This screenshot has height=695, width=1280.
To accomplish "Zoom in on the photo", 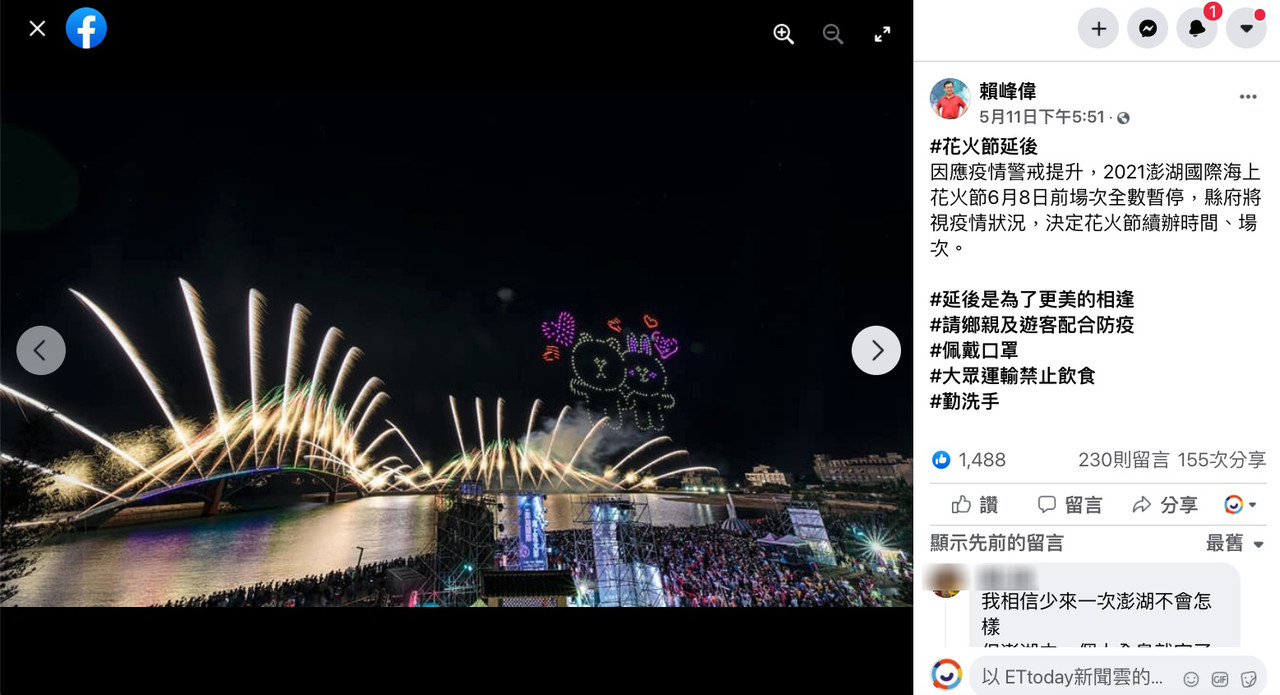I will click(783, 34).
